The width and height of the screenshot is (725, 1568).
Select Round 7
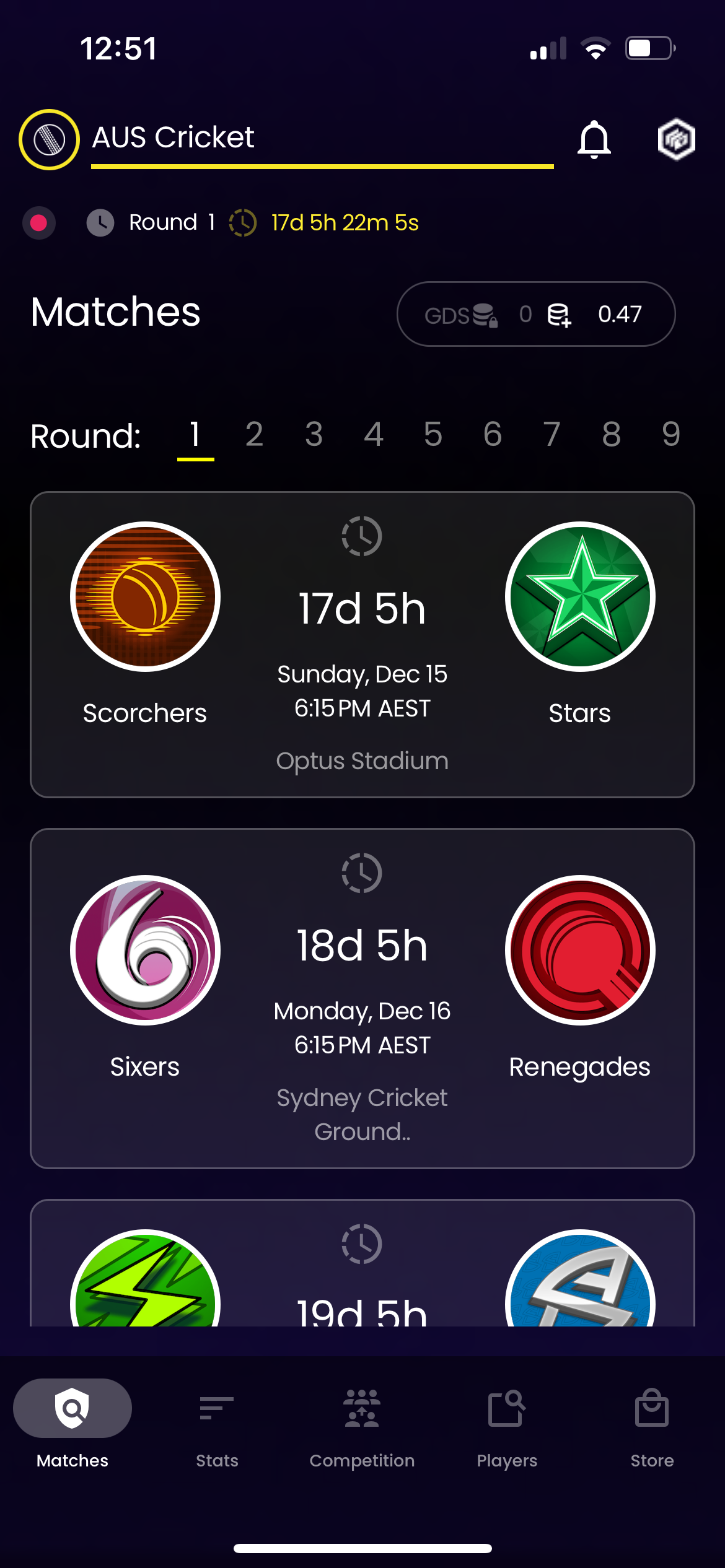(x=551, y=434)
